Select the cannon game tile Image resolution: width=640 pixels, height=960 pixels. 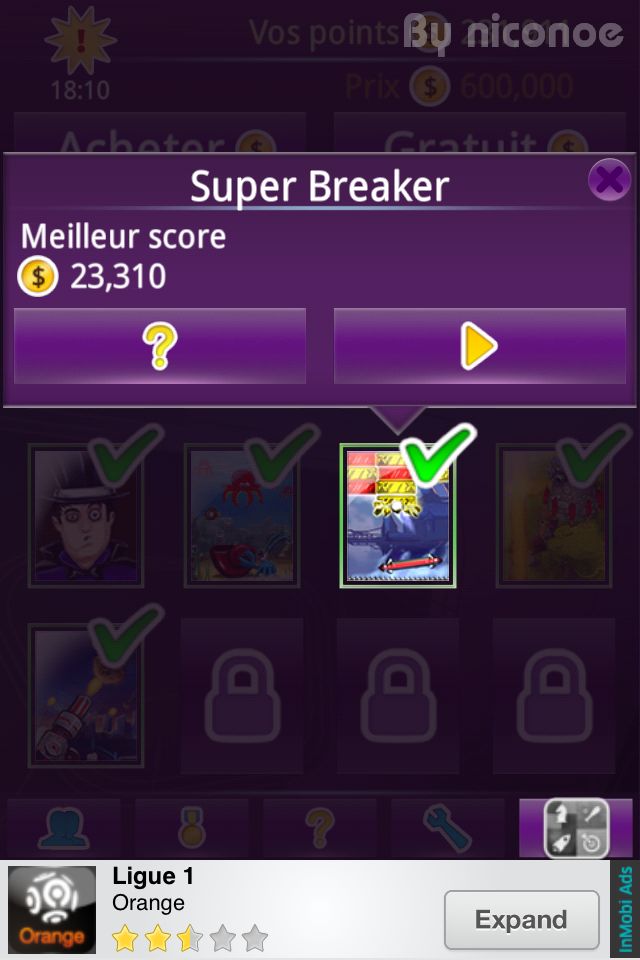(x=86, y=695)
